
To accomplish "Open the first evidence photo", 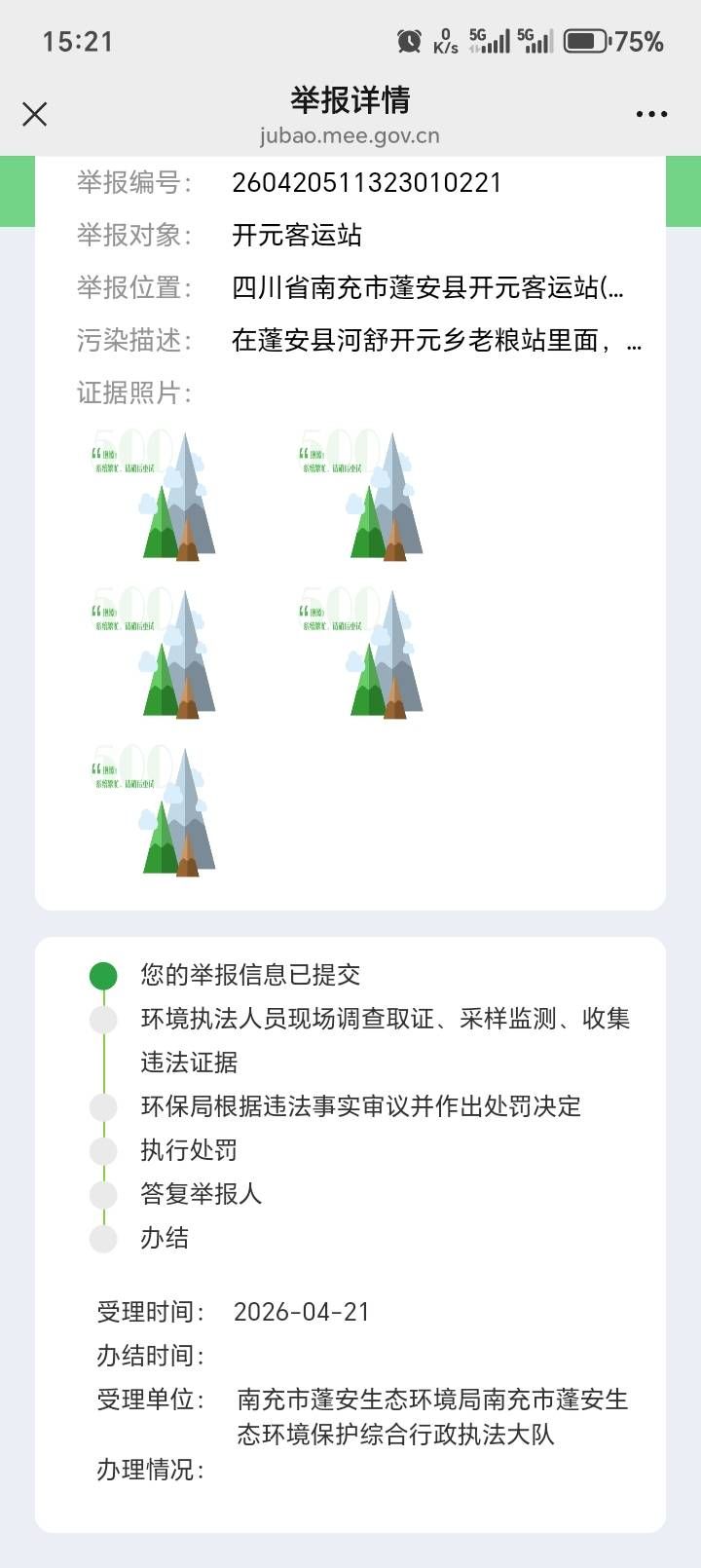I will point(154,495).
